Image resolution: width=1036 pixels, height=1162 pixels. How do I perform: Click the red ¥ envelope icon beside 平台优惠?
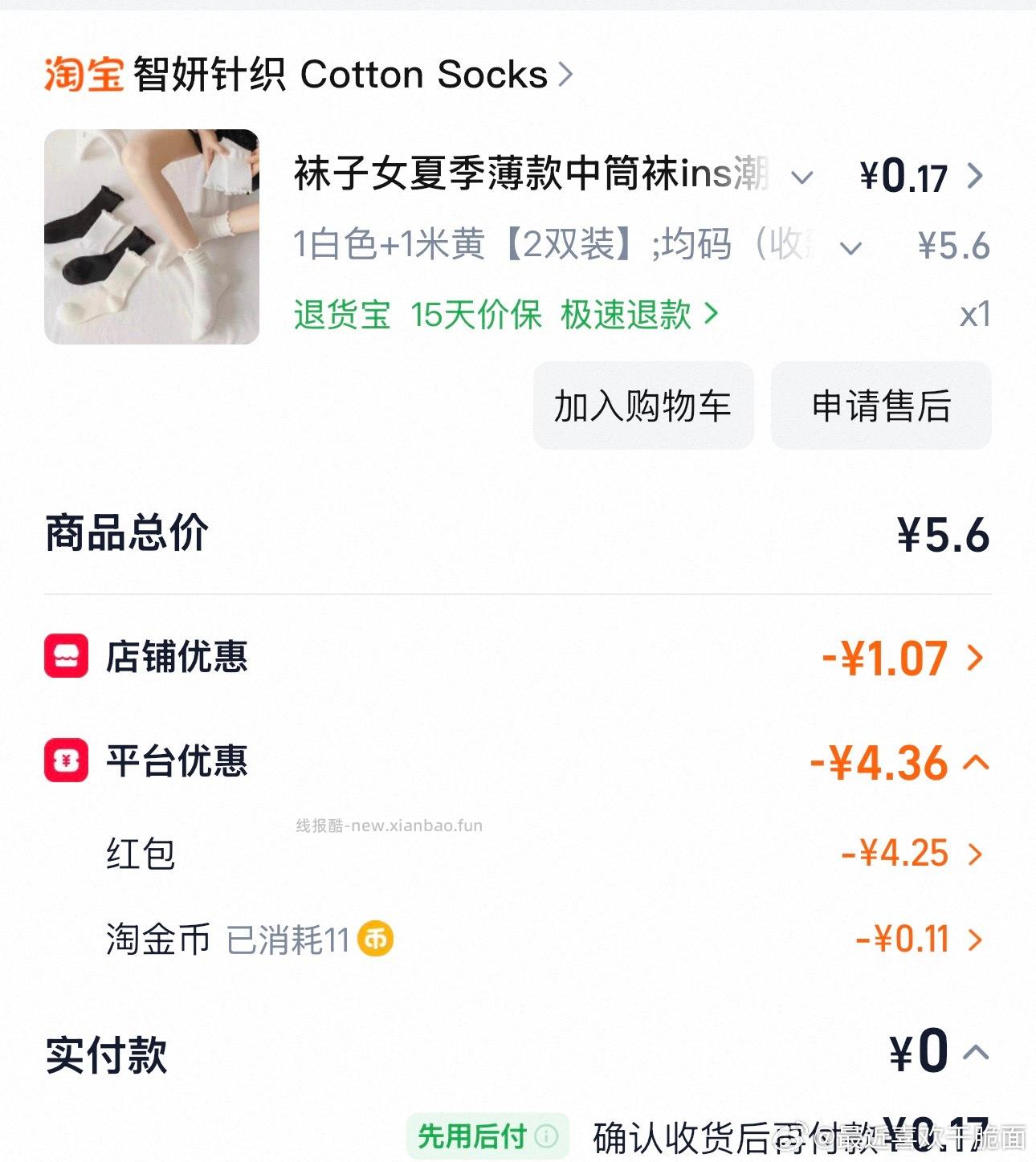(x=64, y=761)
